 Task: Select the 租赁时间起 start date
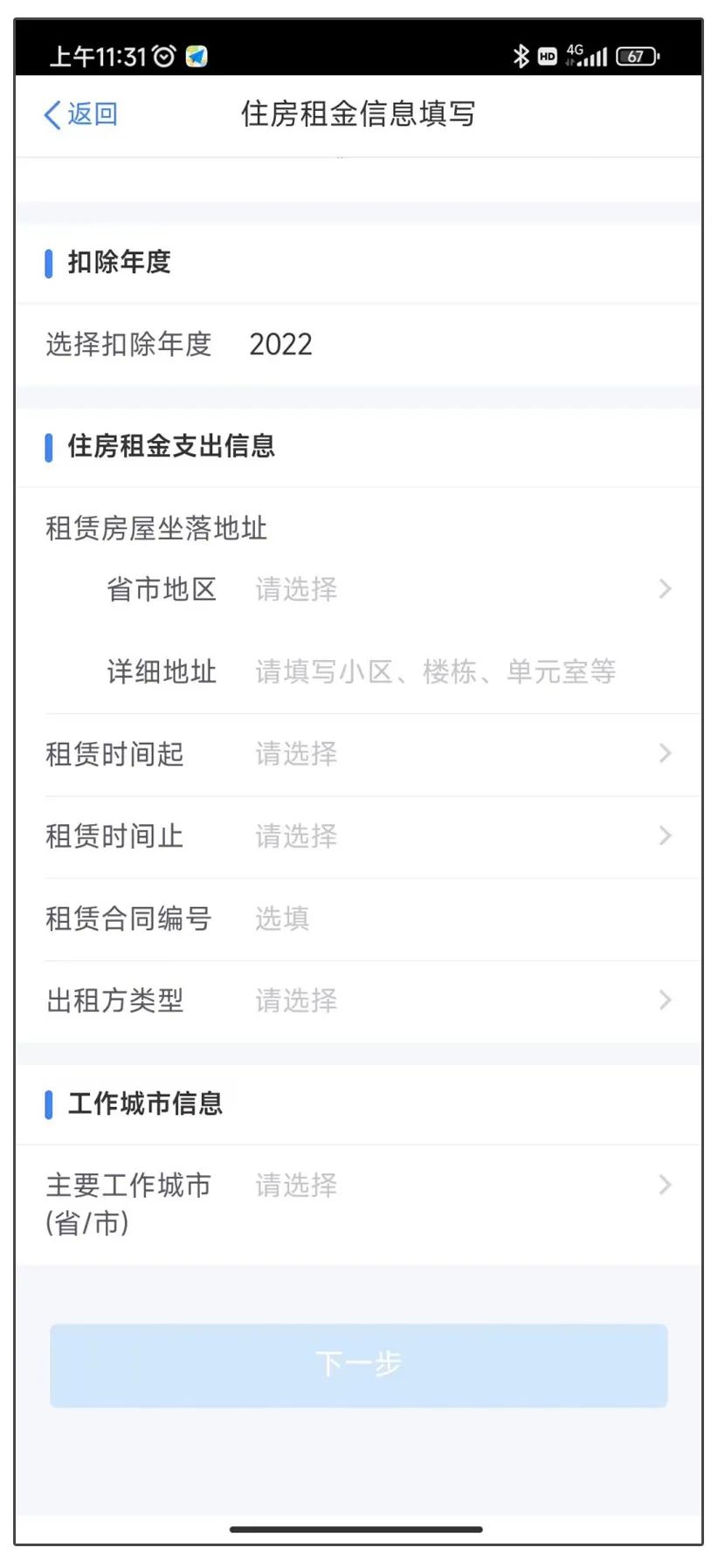click(x=359, y=754)
